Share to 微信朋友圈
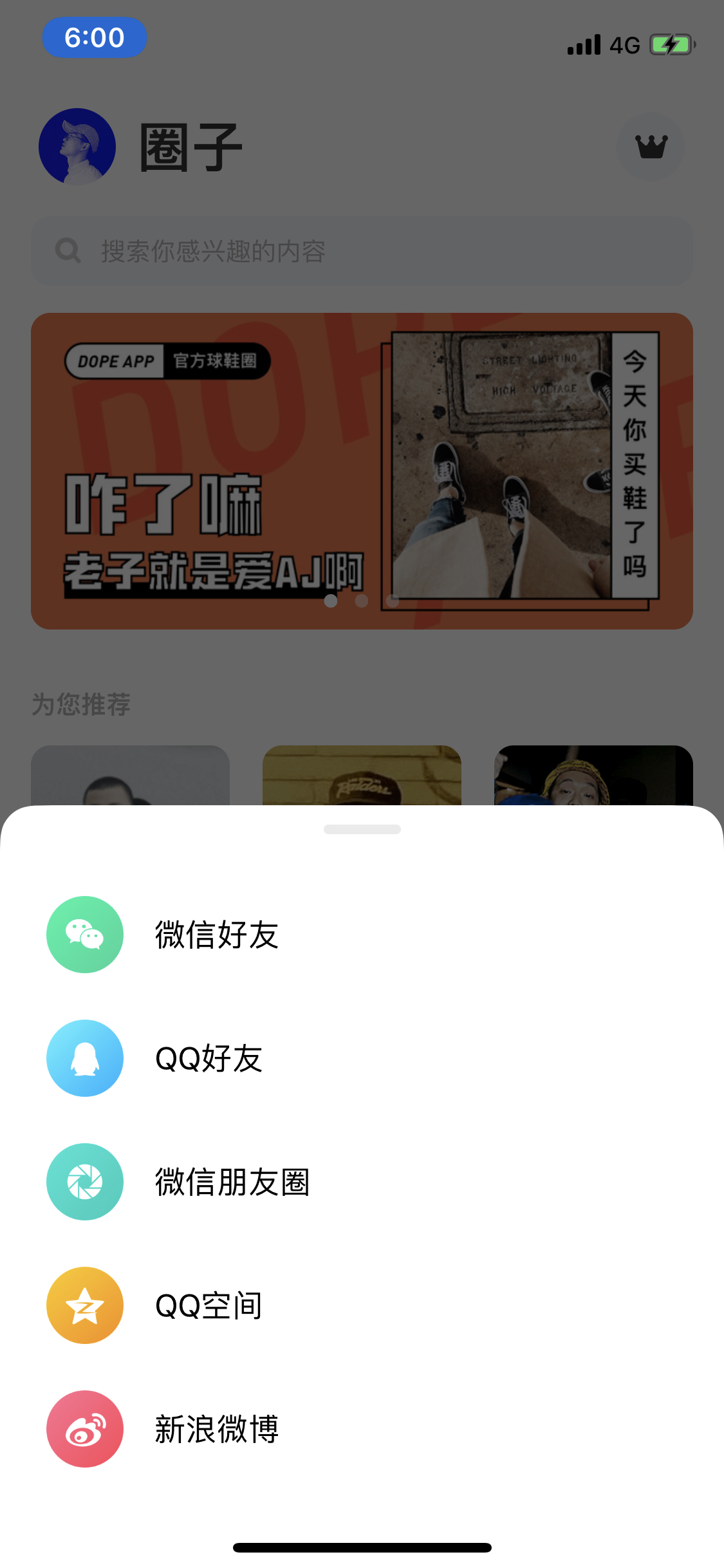The height and width of the screenshot is (1568, 724). [x=362, y=1182]
